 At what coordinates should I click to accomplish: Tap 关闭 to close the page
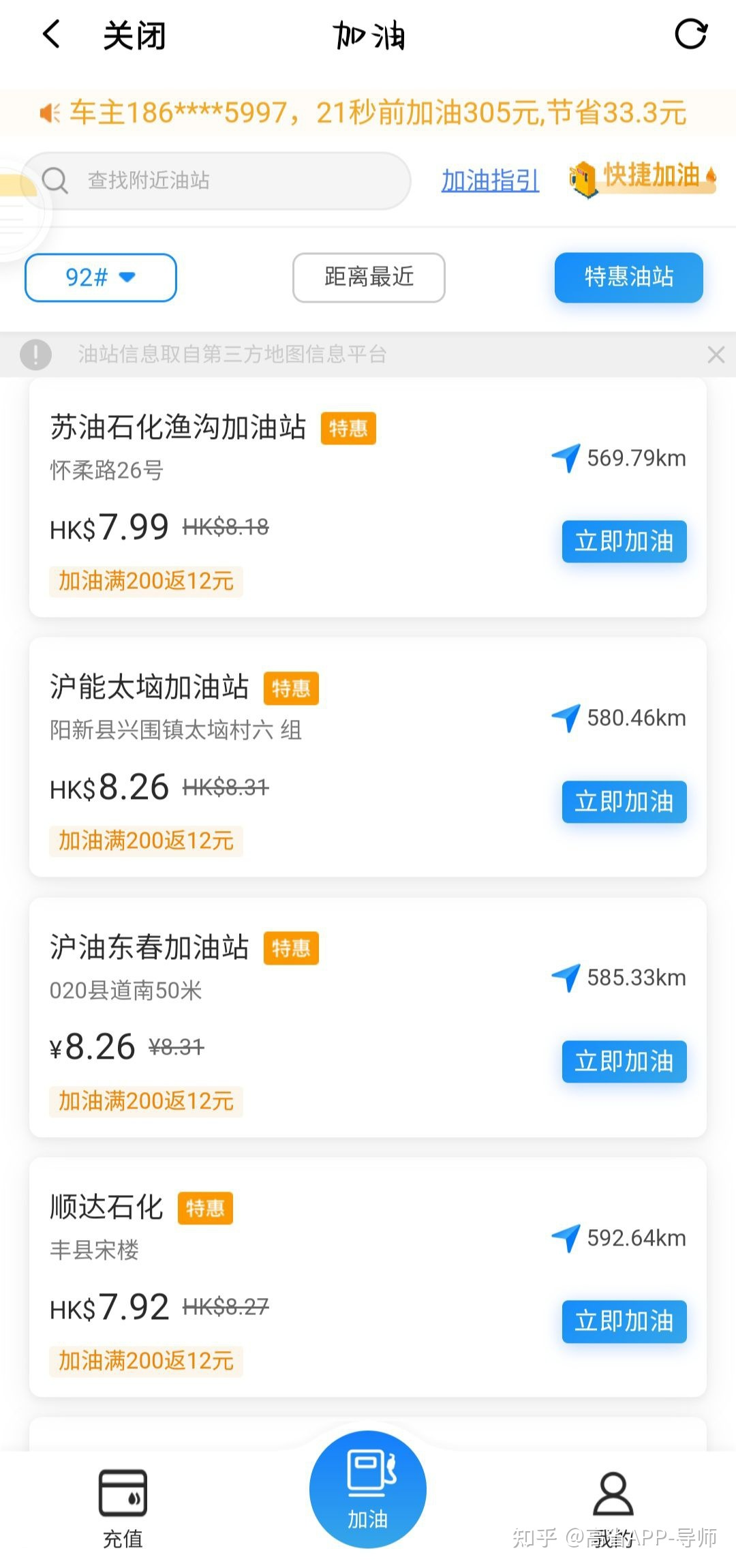click(134, 35)
